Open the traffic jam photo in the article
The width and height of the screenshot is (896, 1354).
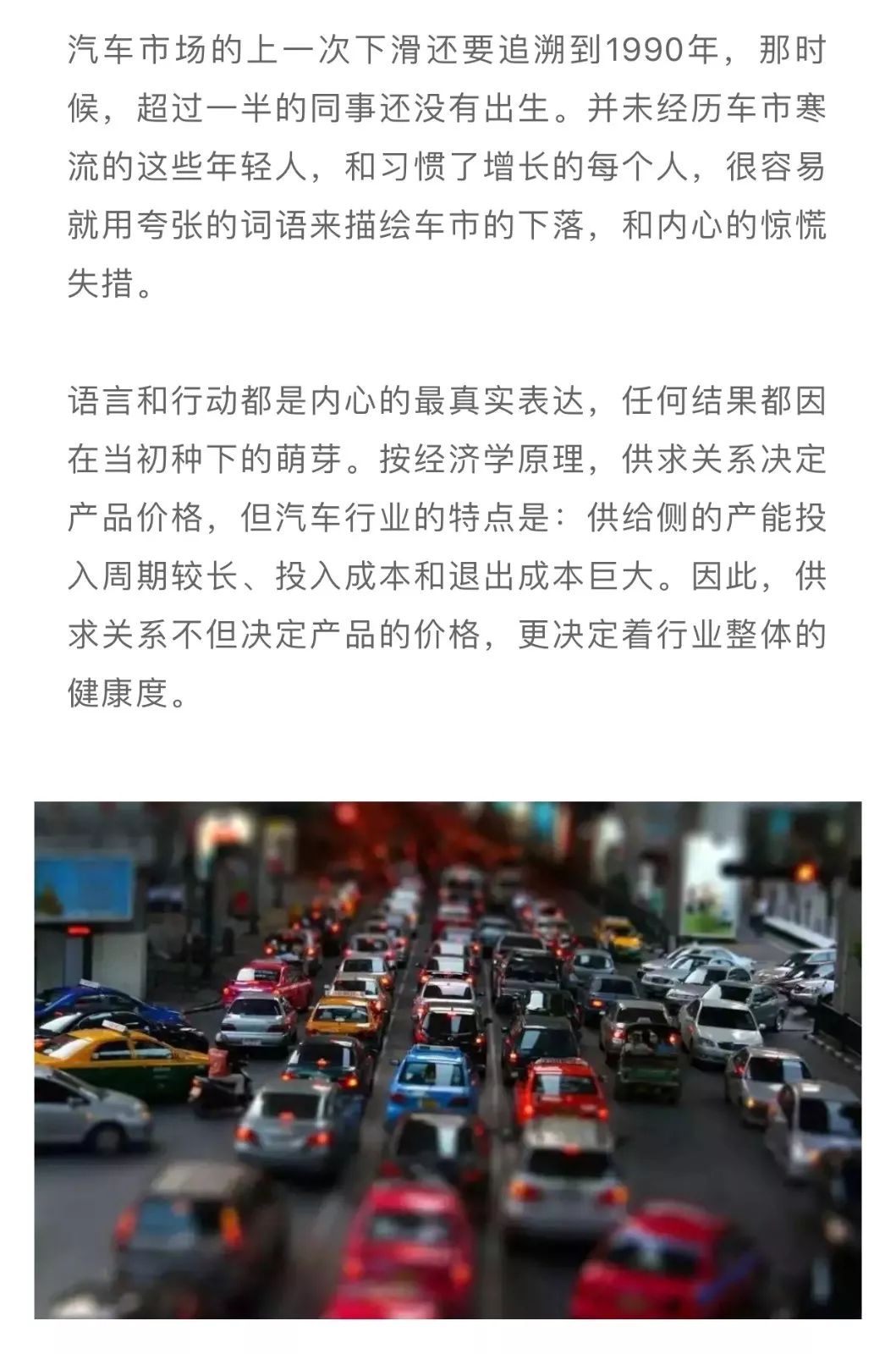(448, 1060)
